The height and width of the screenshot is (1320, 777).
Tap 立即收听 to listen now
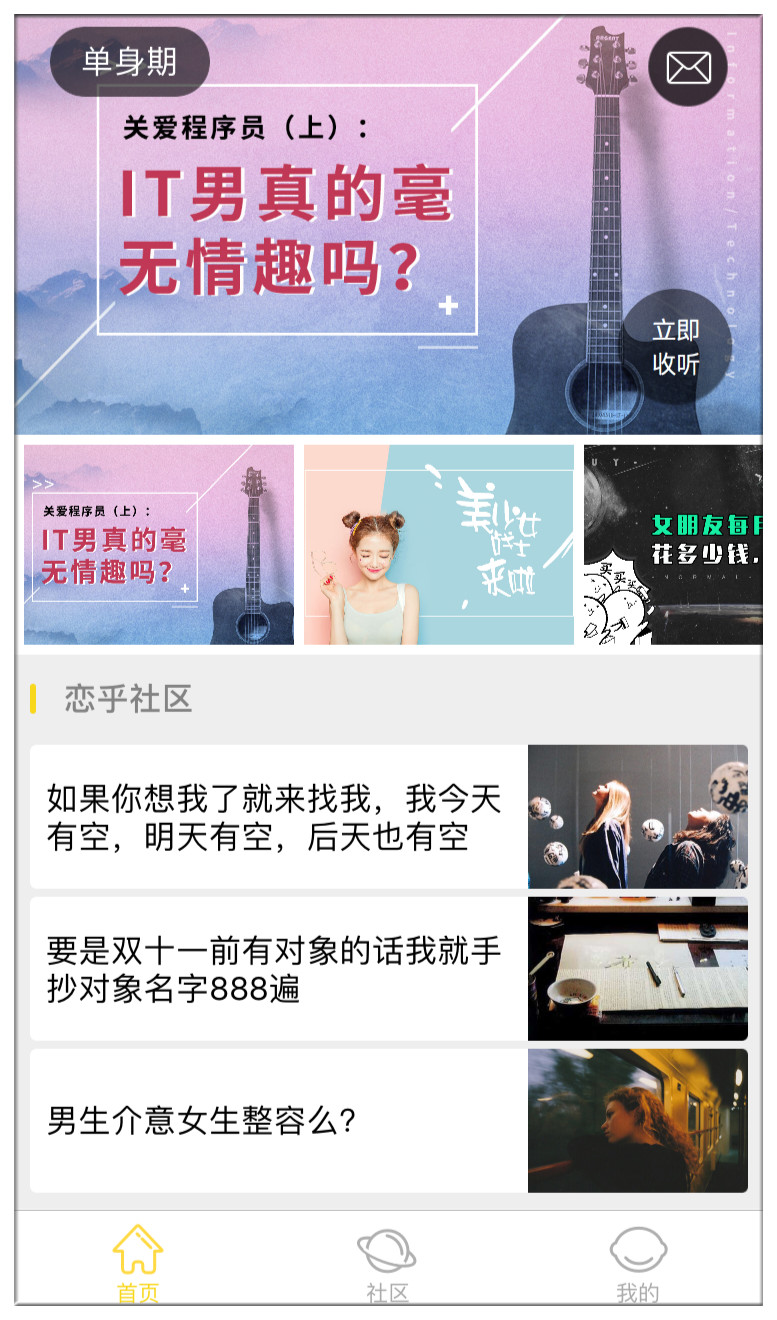(x=676, y=347)
